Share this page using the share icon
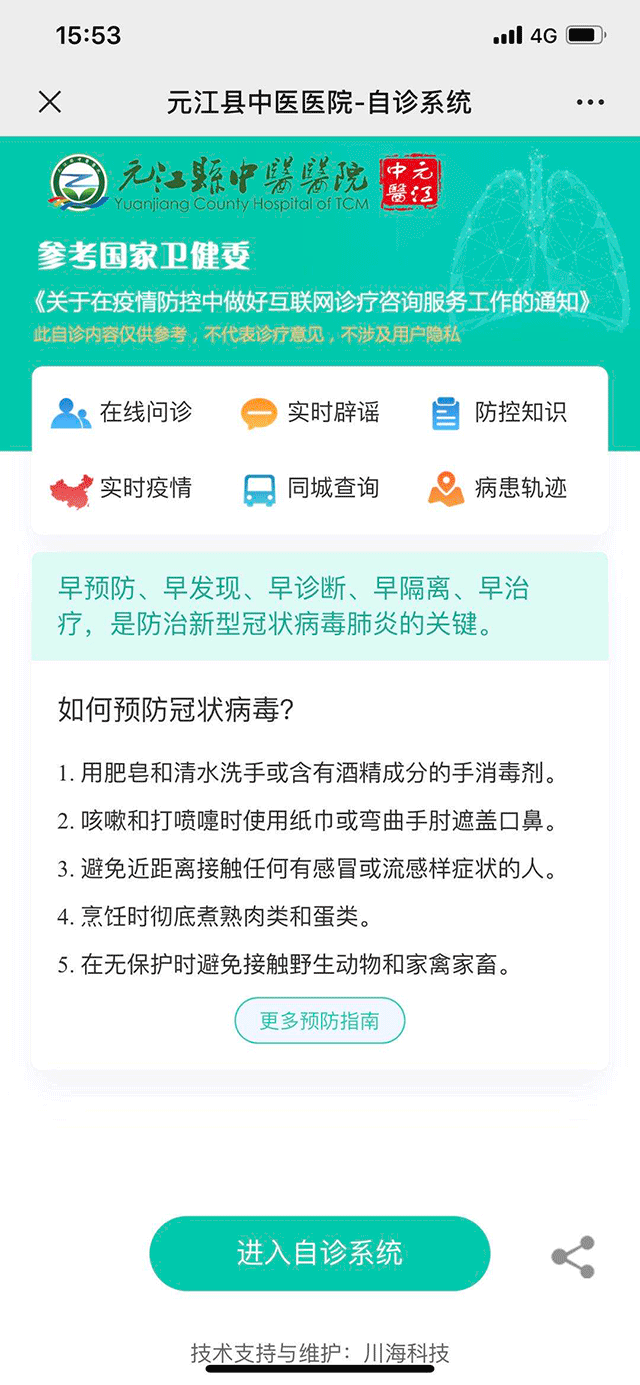Image resolution: width=640 pixels, height=1385 pixels. pos(573,1257)
